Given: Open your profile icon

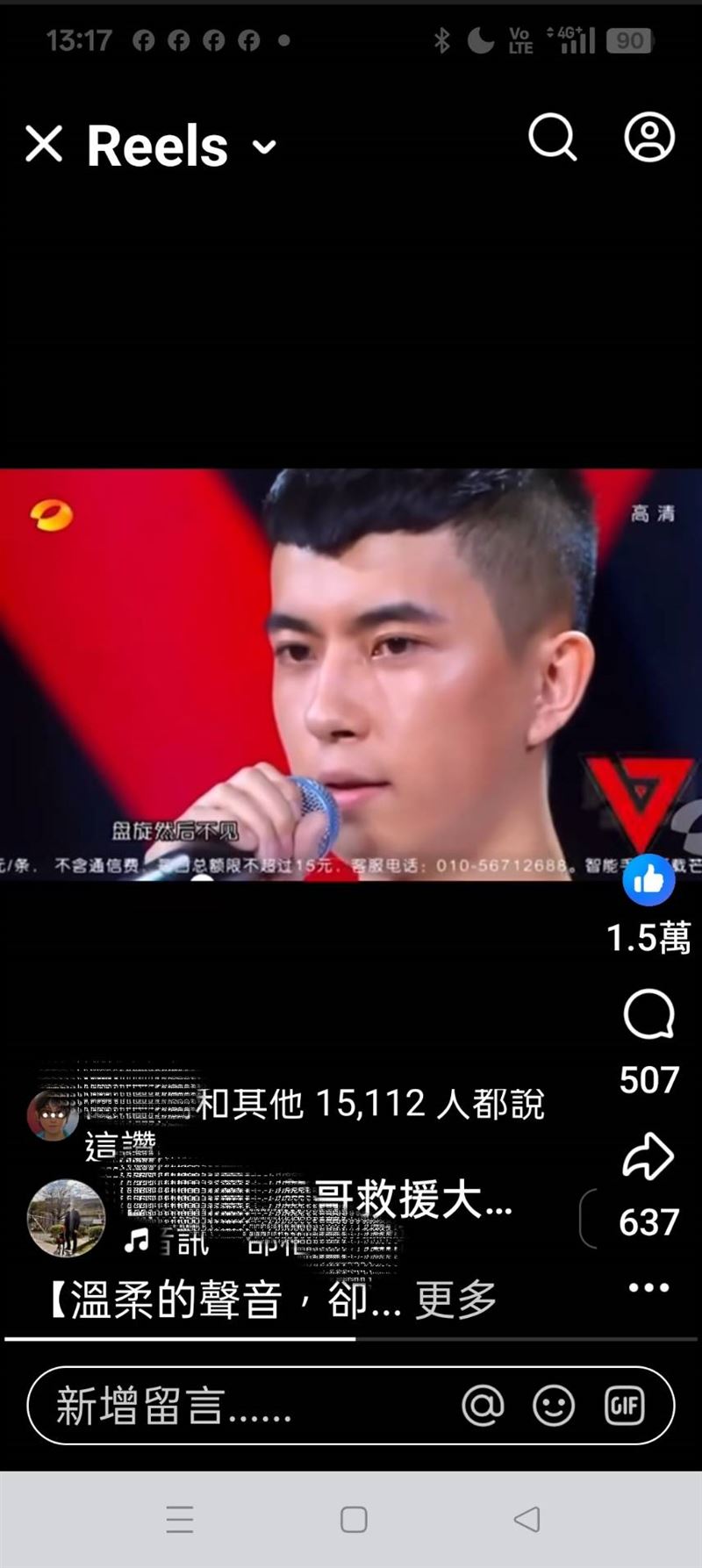Looking at the screenshot, I should pos(649,138).
